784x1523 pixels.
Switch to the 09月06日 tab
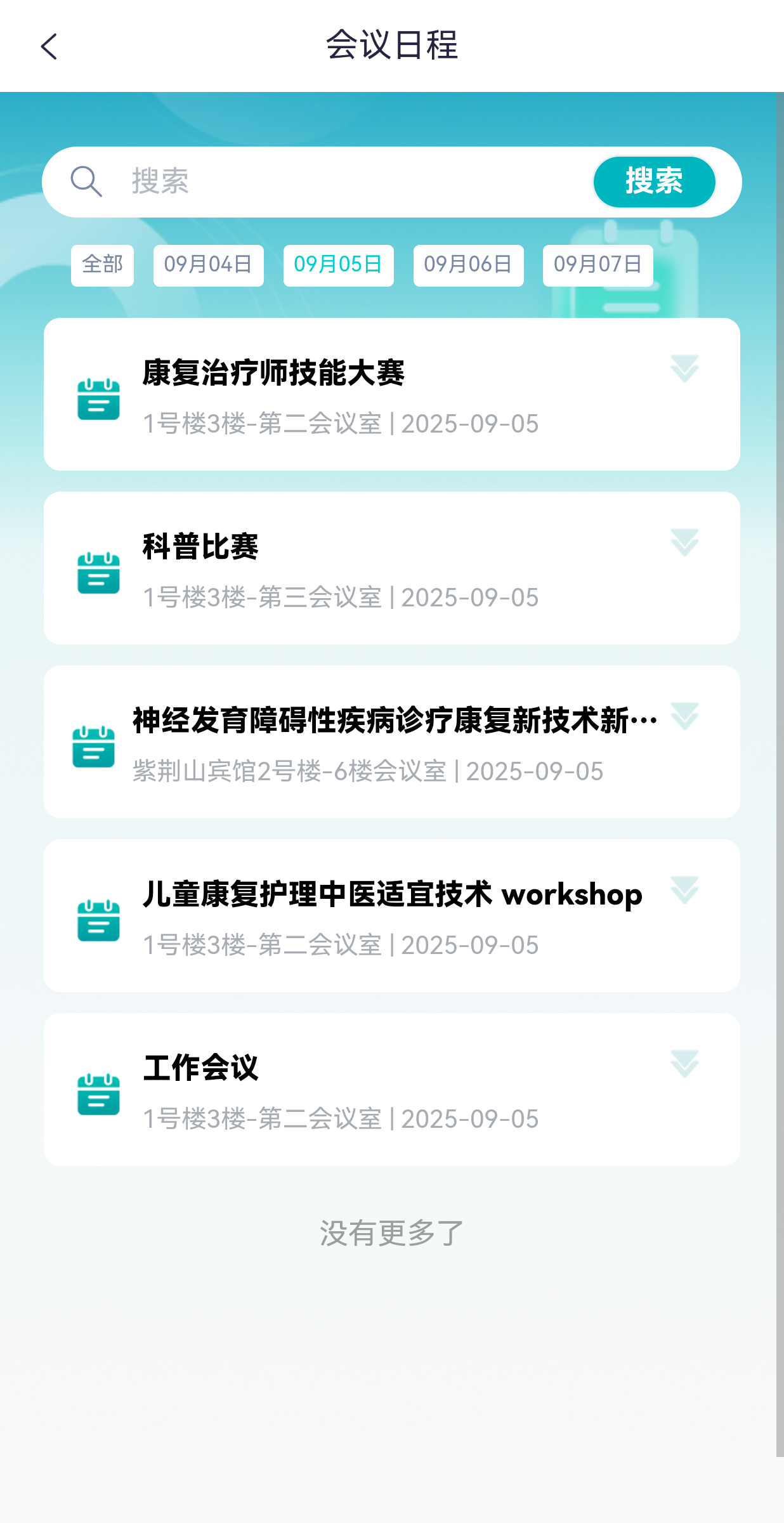pos(468,265)
